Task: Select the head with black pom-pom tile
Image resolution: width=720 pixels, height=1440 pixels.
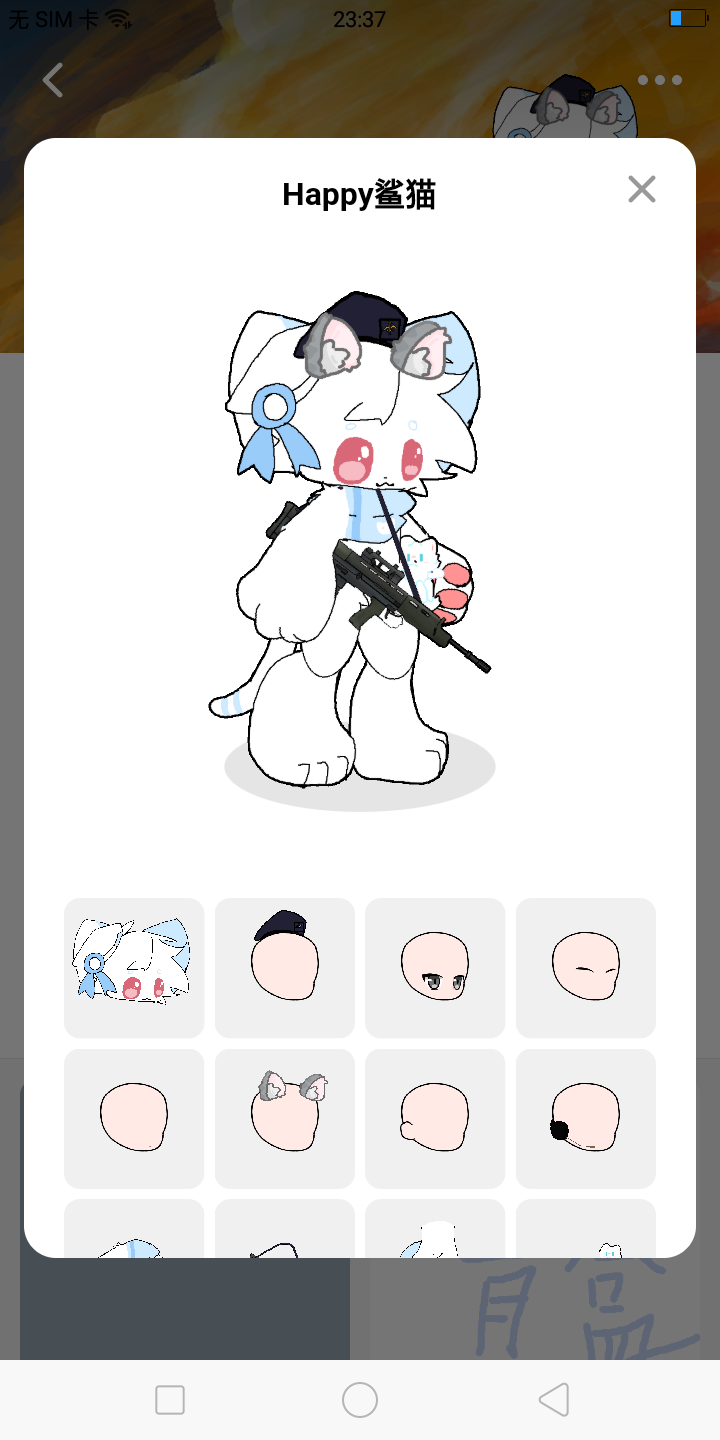Action: click(586, 1118)
